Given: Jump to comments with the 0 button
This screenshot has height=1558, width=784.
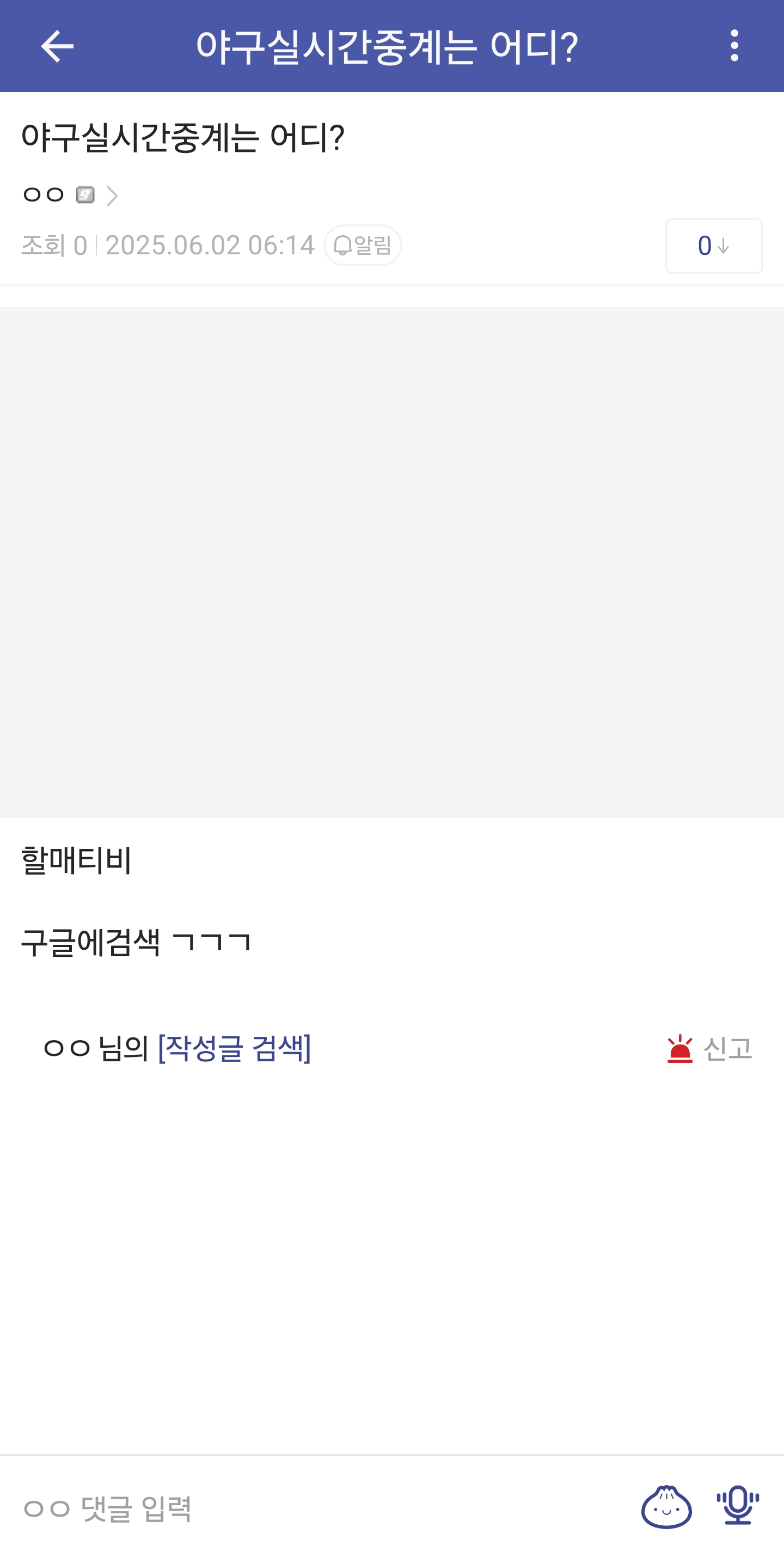Looking at the screenshot, I should point(713,246).
